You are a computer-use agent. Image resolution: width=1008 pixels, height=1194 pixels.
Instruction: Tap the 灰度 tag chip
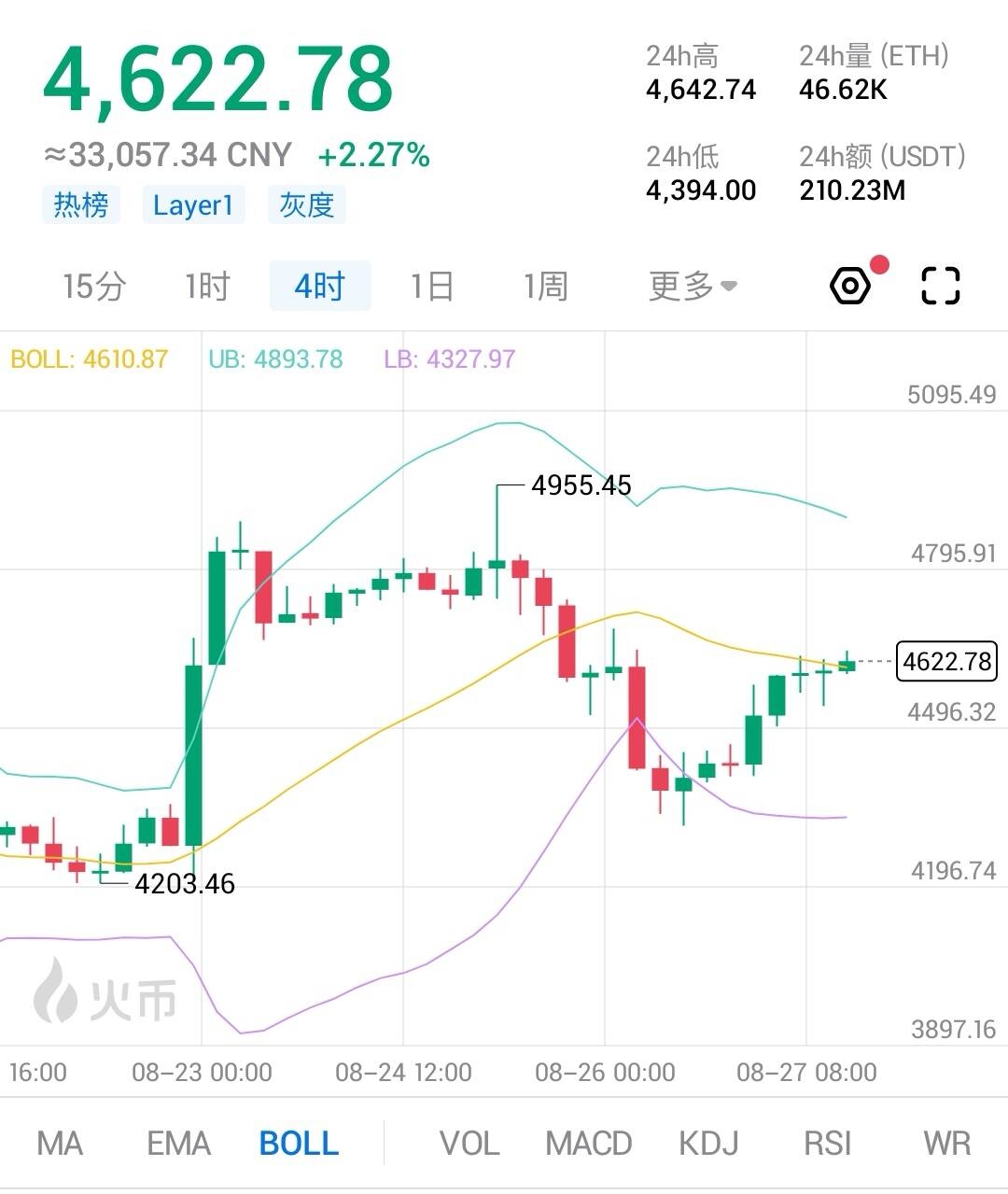(x=307, y=204)
